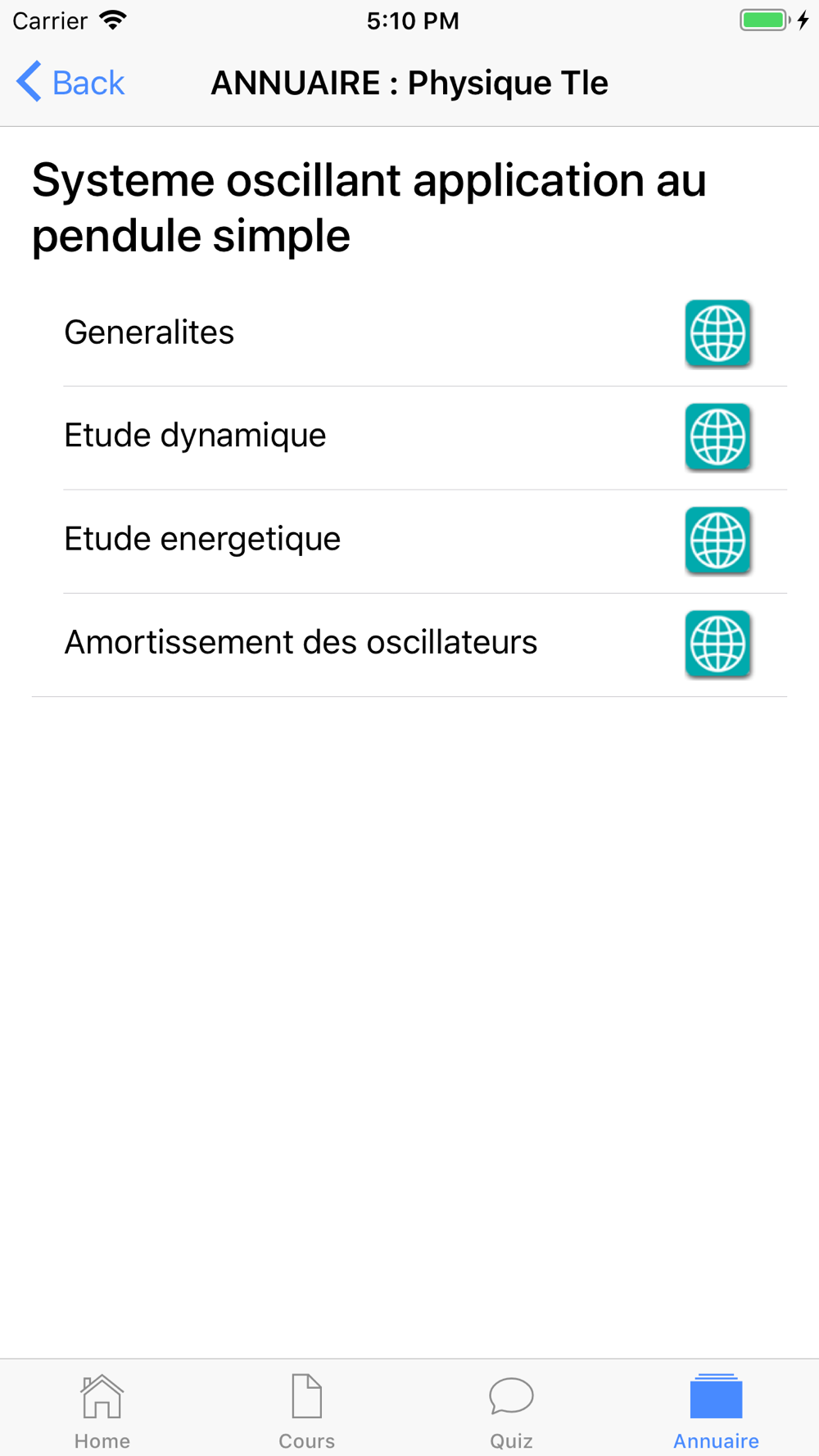This screenshot has width=819, height=1456.
Task: Tap the globe icon beside Etude dynamique
Action: pyautogui.click(x=717, y=436)
